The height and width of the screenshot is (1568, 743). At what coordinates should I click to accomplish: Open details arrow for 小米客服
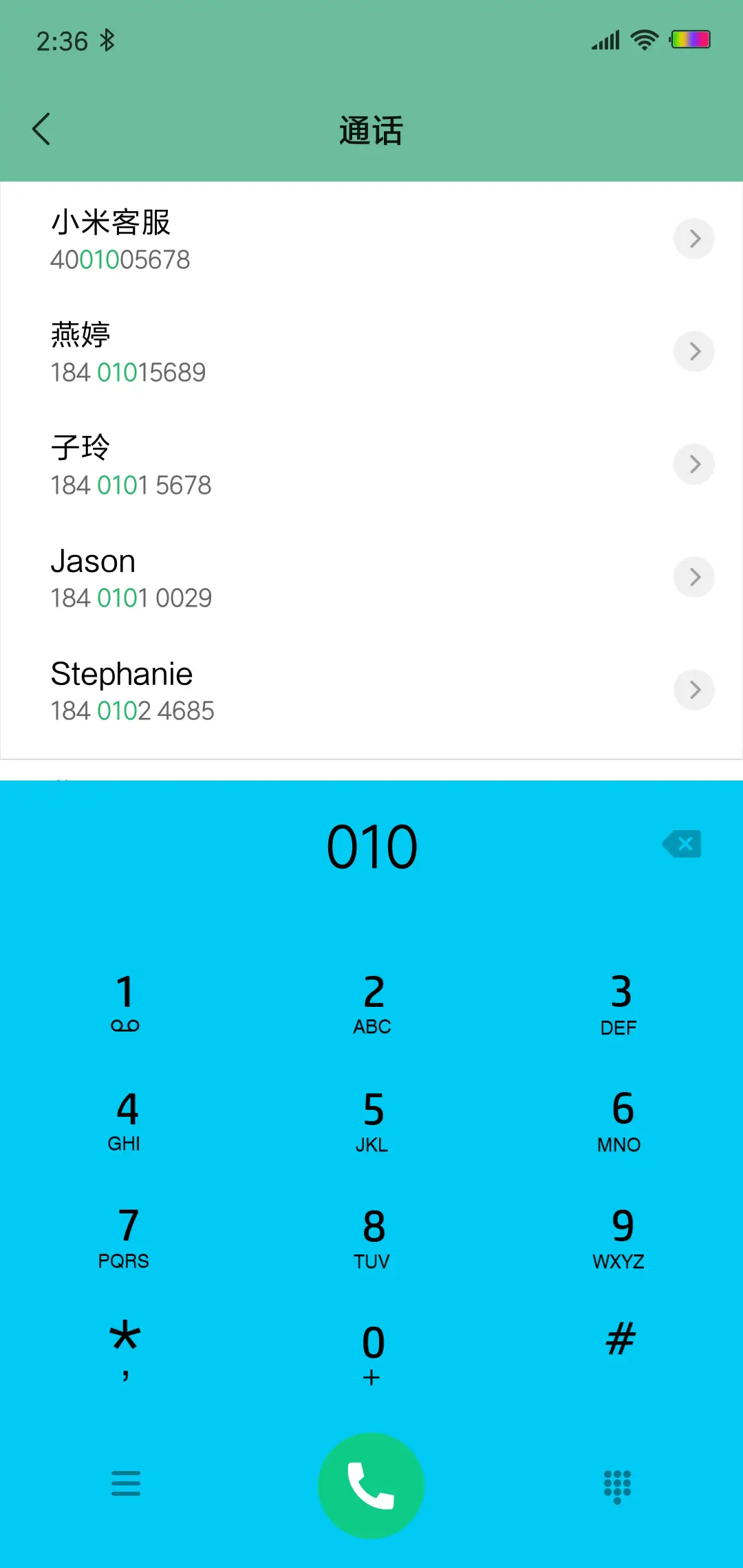click(693, 239)
